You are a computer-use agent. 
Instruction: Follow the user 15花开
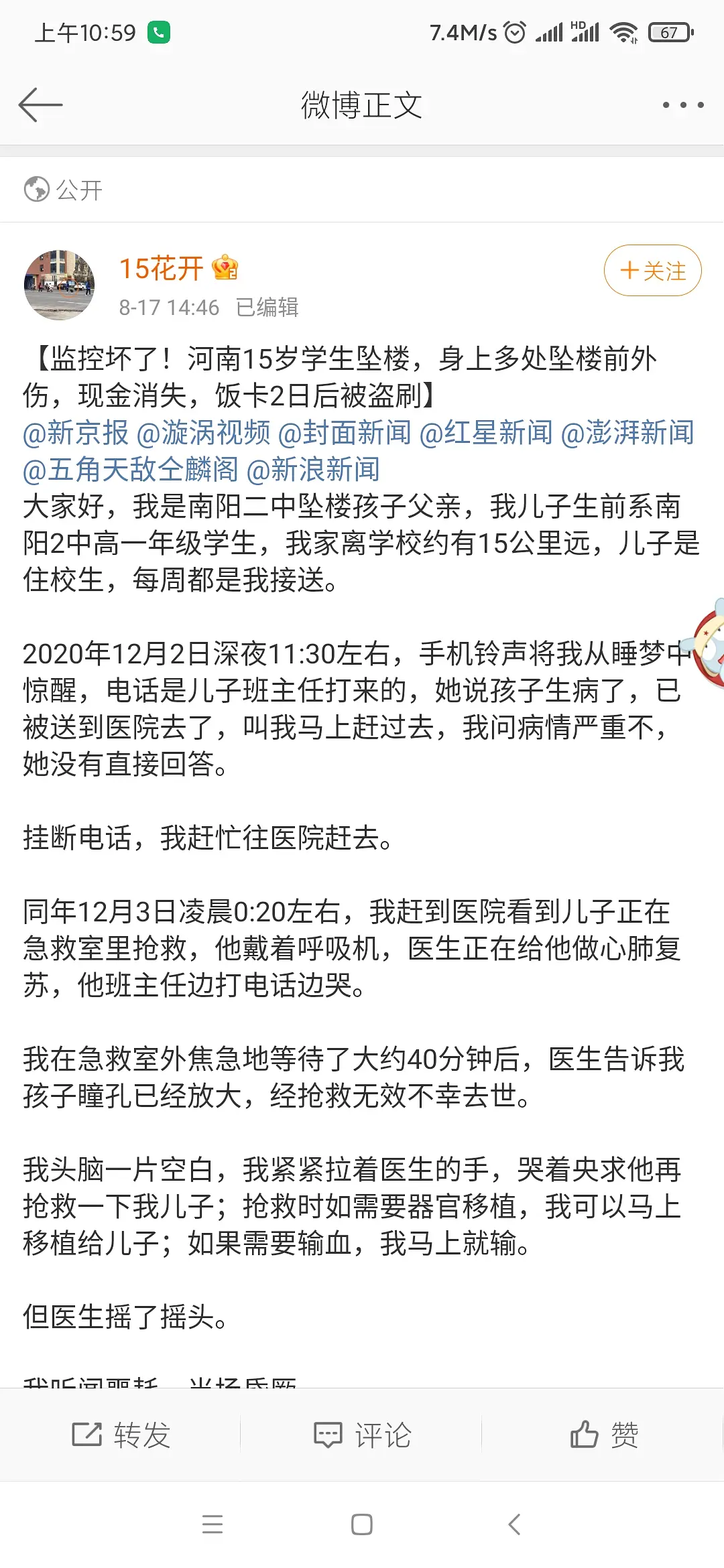click(652, 271)
